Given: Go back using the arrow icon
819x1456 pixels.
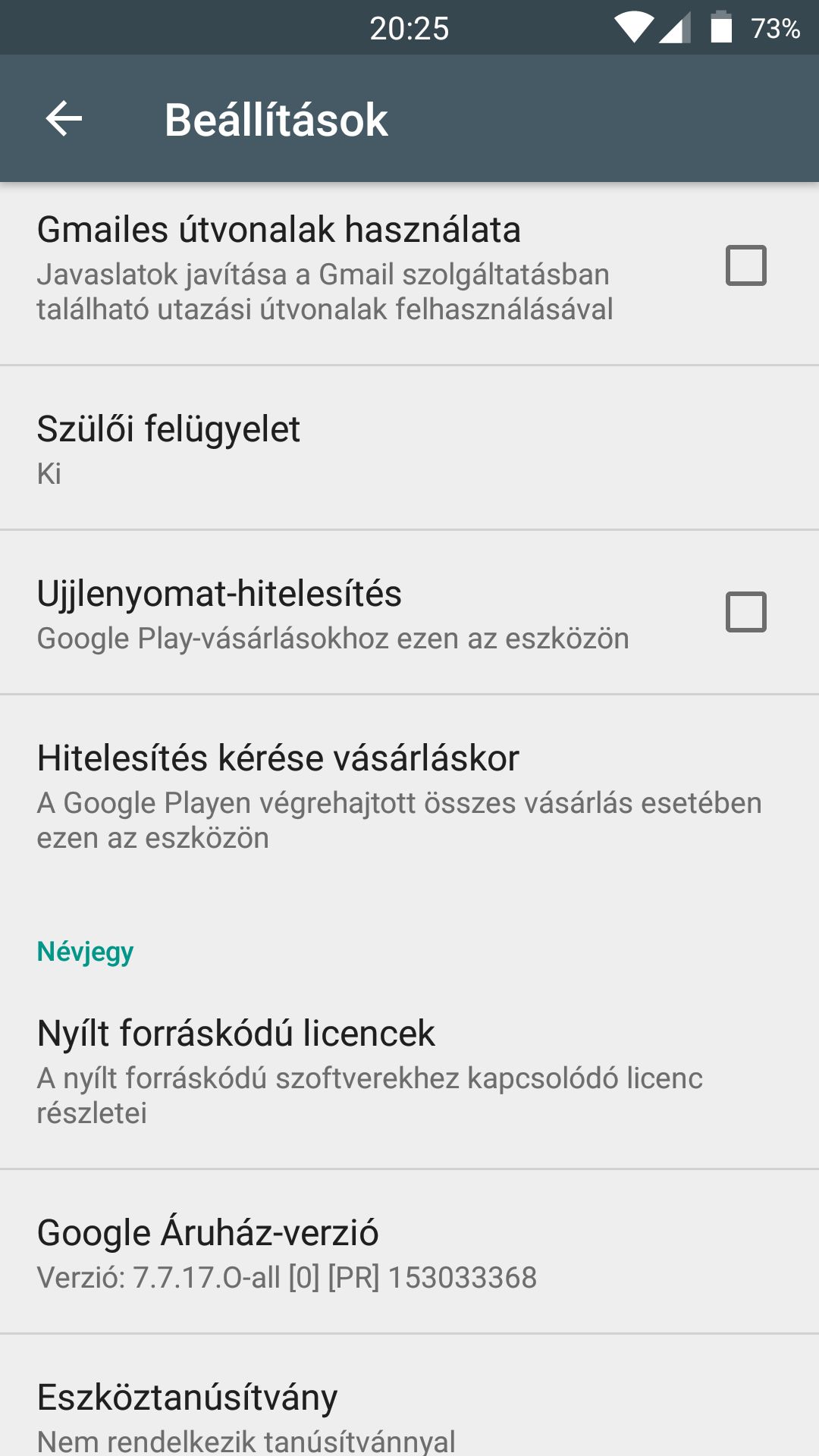Looking at the screenshot, I should tap(64, 119).
